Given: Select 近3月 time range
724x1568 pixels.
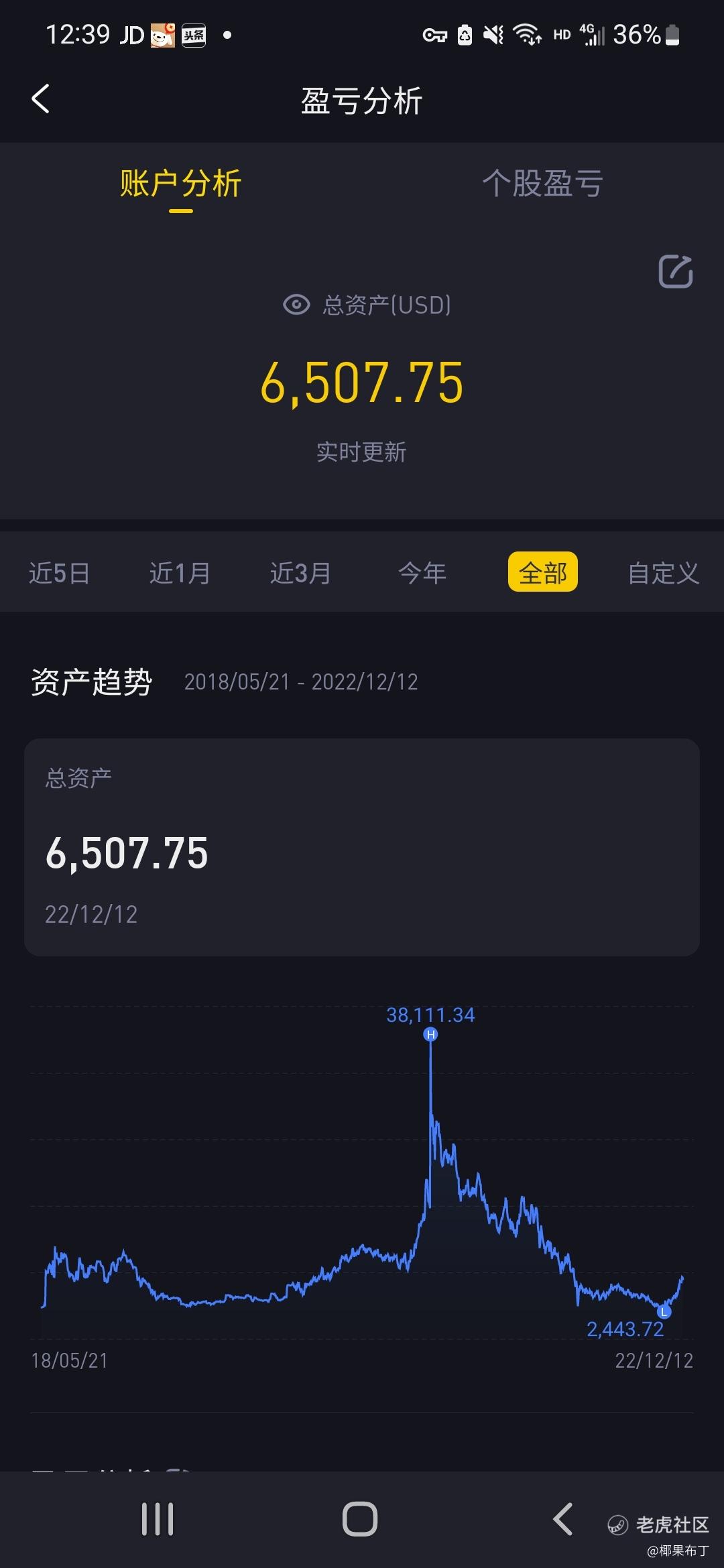Looking at the screenshot, I should pyautogui.click(x=300, y=573).
